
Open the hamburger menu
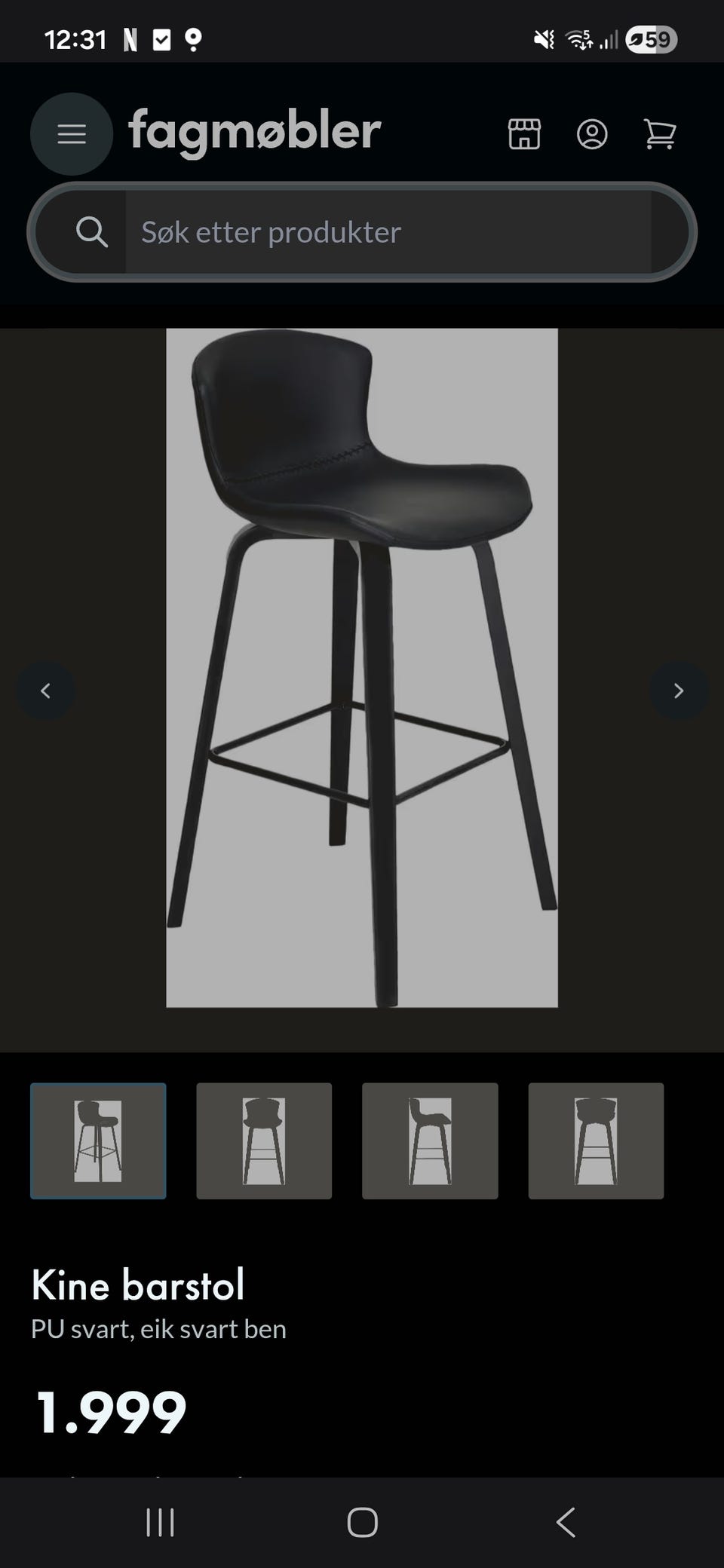tap(72, 134)
